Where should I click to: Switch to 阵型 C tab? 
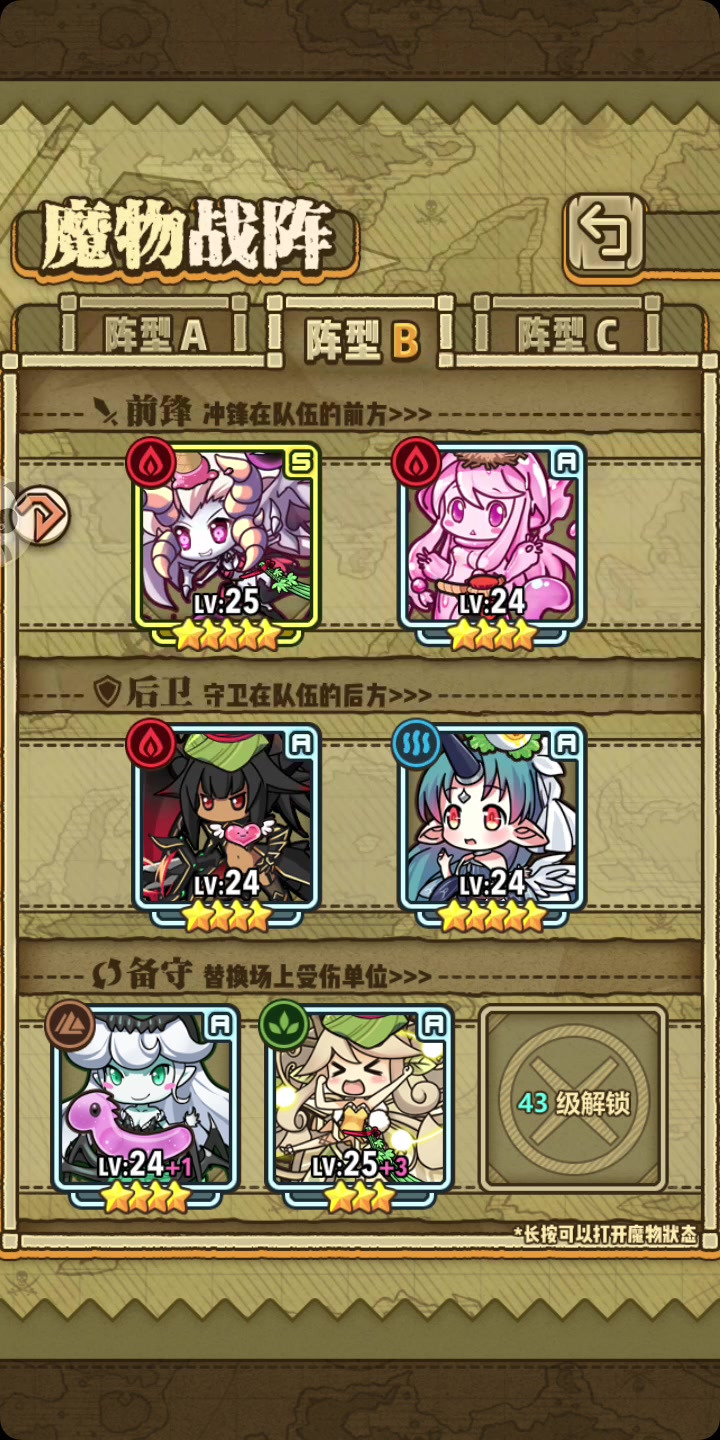click(x=567, y=335)
